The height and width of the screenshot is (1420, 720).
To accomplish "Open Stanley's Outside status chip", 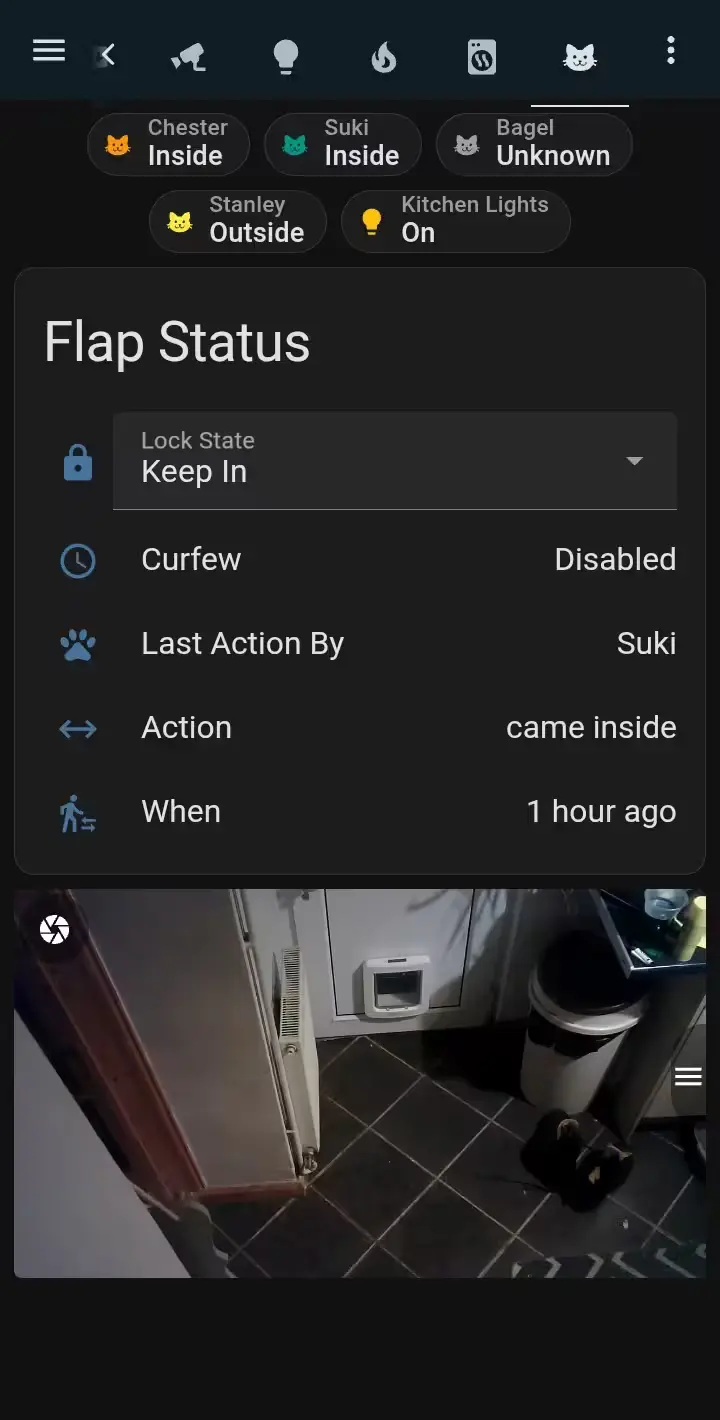I will coord(238,220).
